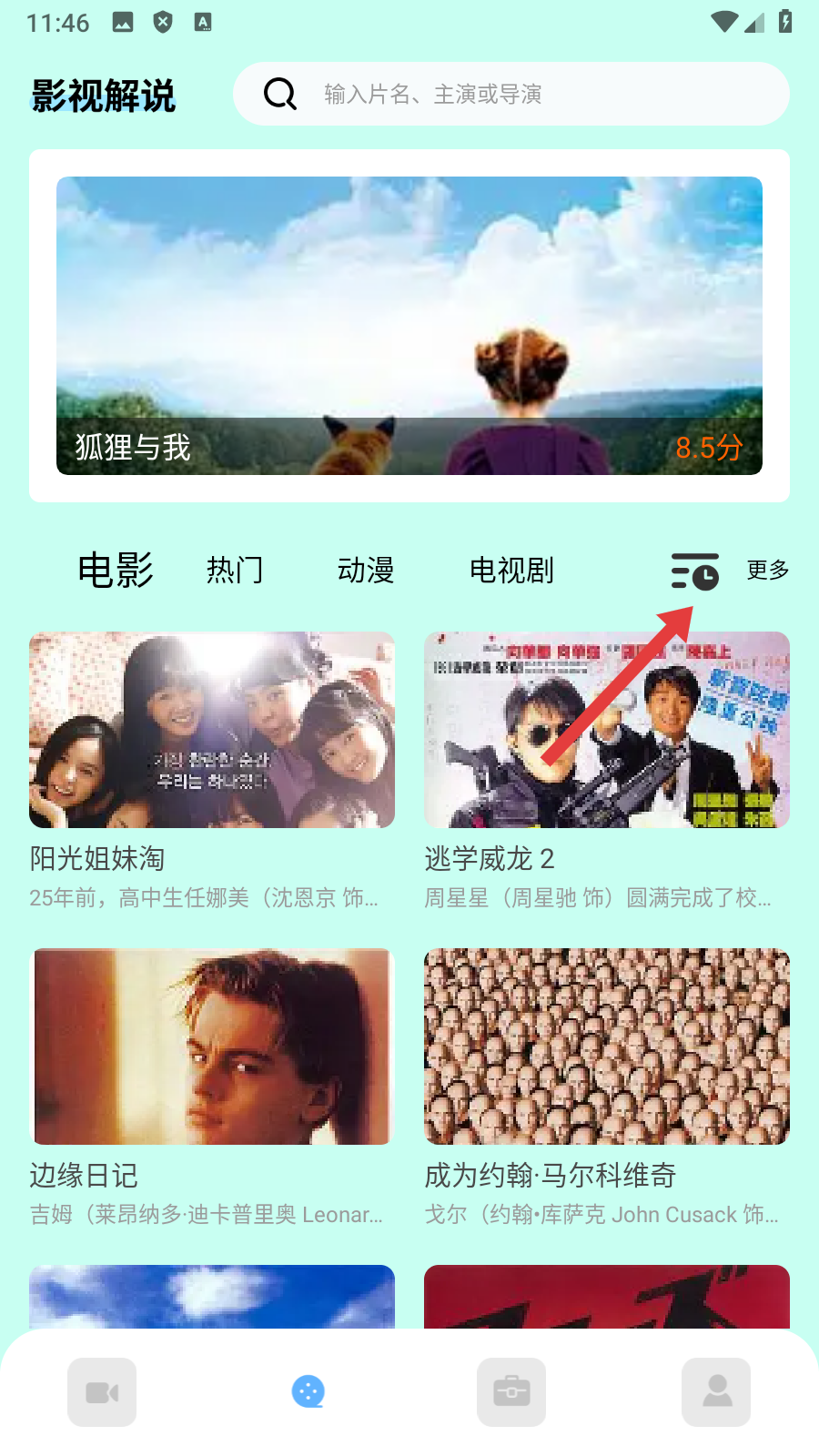Open 成为约翰·马尔科维奇 details

point(607,1046)
